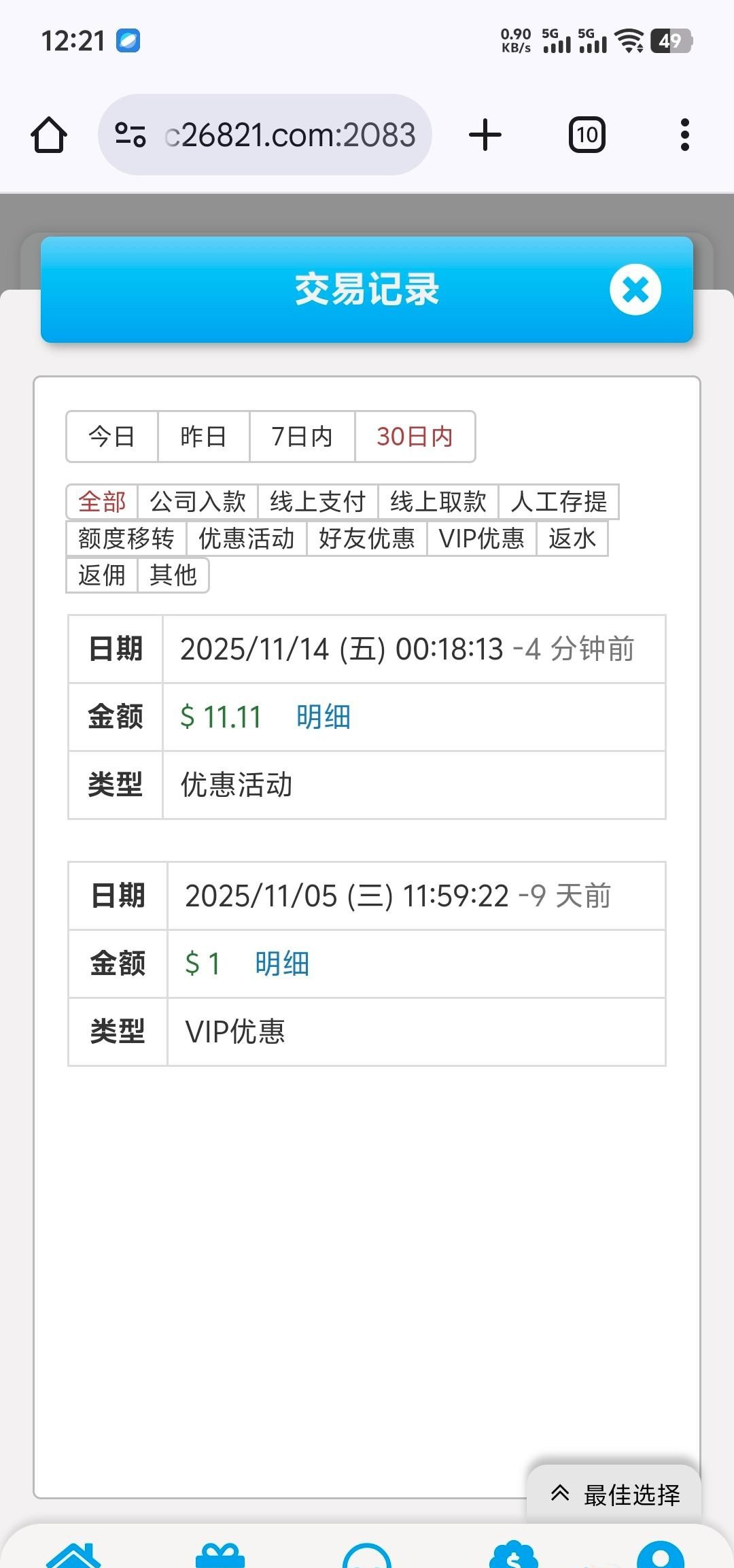The height and width of the screenshot is (1568, 734).
Task: Show 线上取款 records
Action: click(x=438, y=502)
